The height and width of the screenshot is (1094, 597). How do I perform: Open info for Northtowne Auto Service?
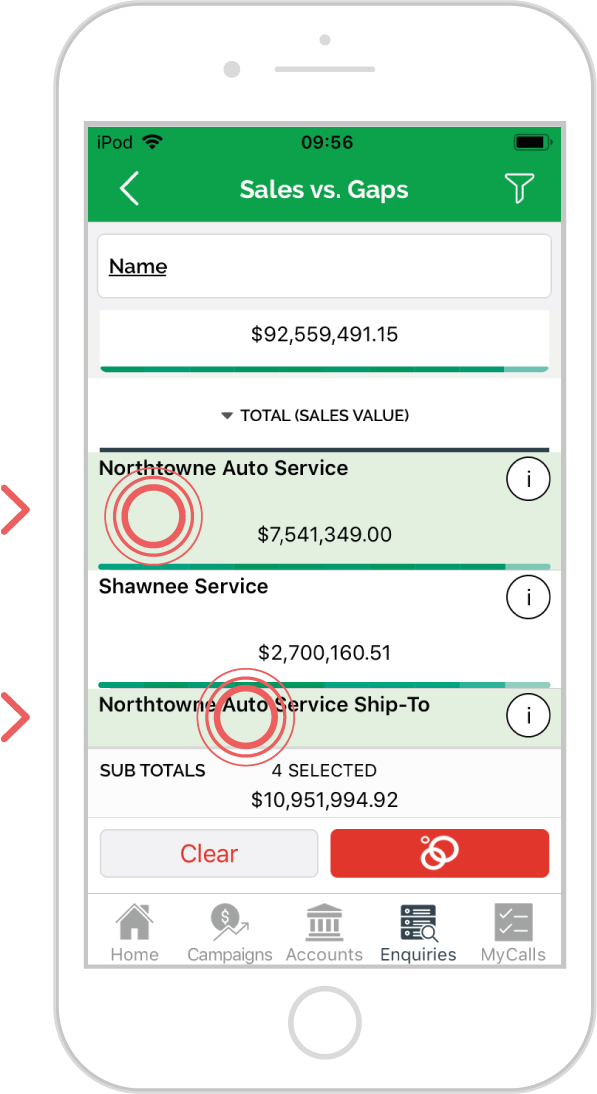coord(528,479)
